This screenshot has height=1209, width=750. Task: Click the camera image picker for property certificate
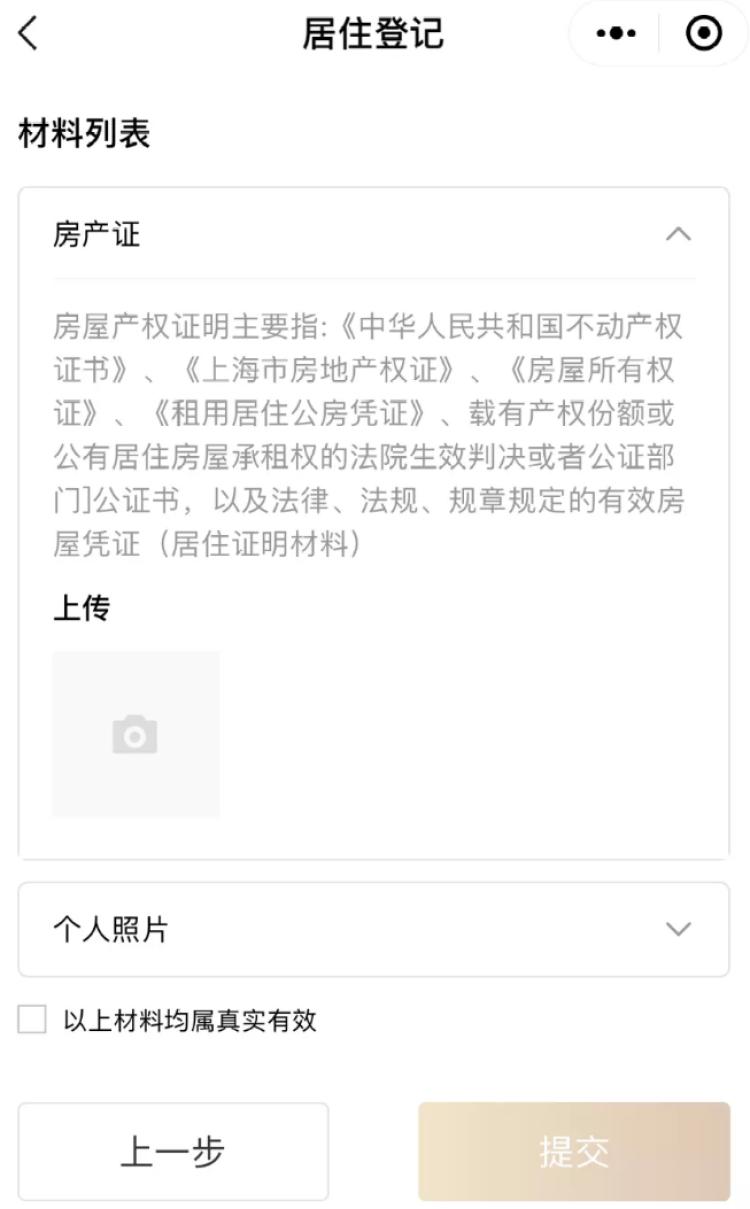pyautogui.click(x=136, y=733)
